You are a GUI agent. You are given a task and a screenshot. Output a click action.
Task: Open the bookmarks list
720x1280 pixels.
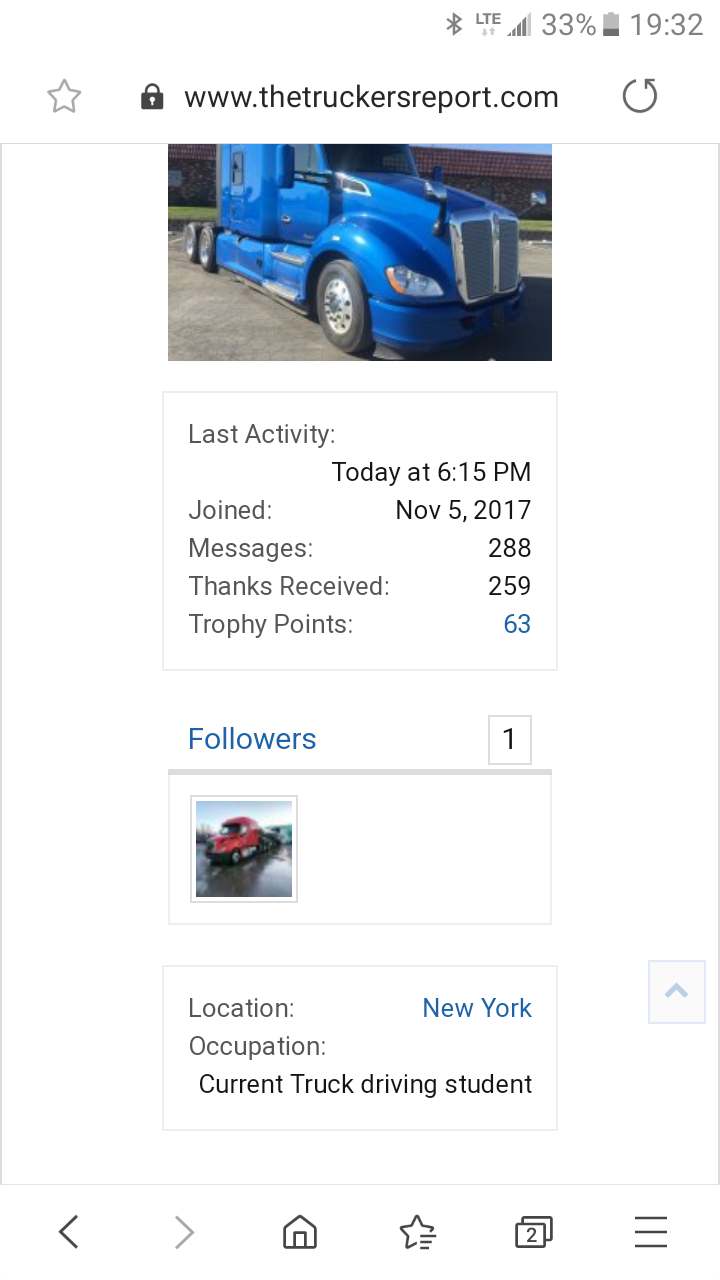(417, 1232)
